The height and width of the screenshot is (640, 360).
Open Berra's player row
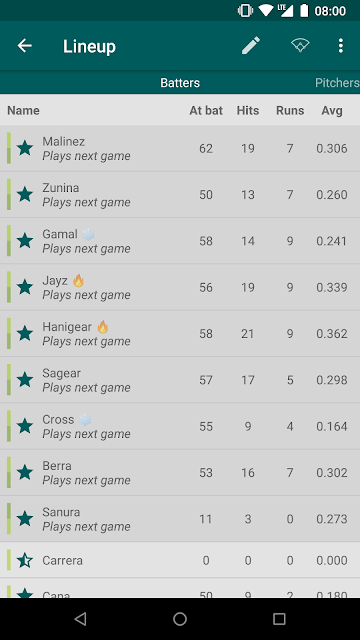tap(180, 473)
